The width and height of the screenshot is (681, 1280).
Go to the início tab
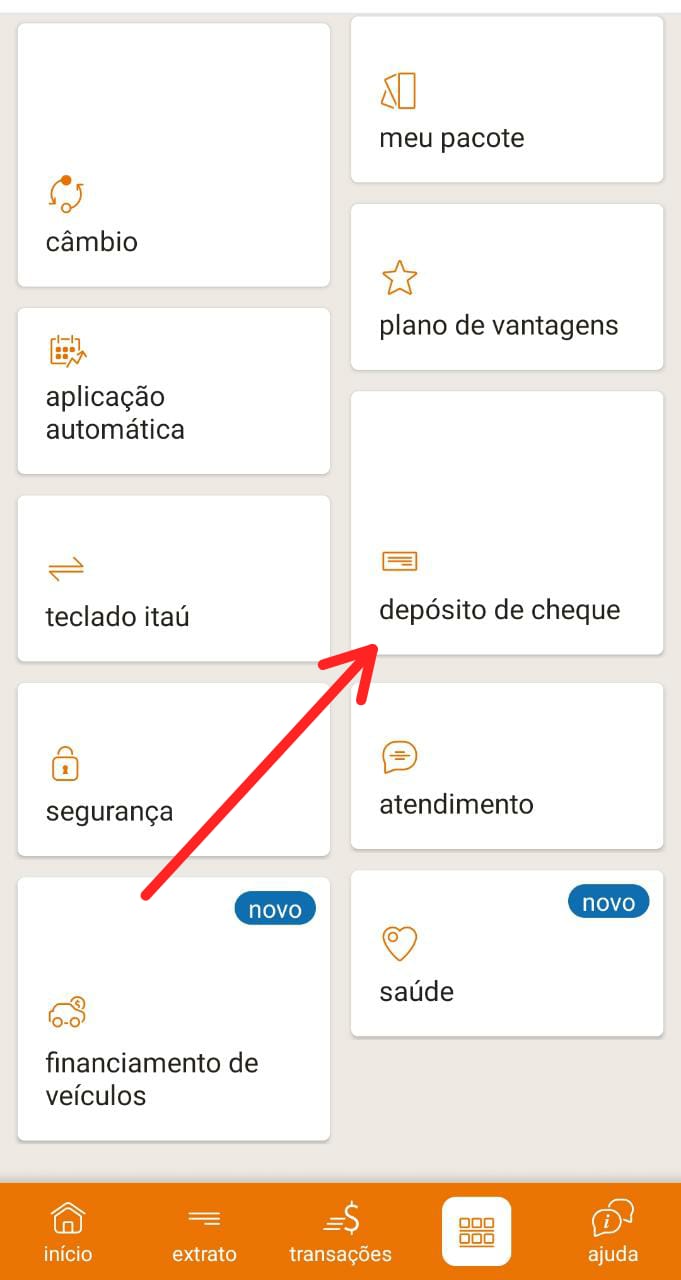(x=68, y=1231)
